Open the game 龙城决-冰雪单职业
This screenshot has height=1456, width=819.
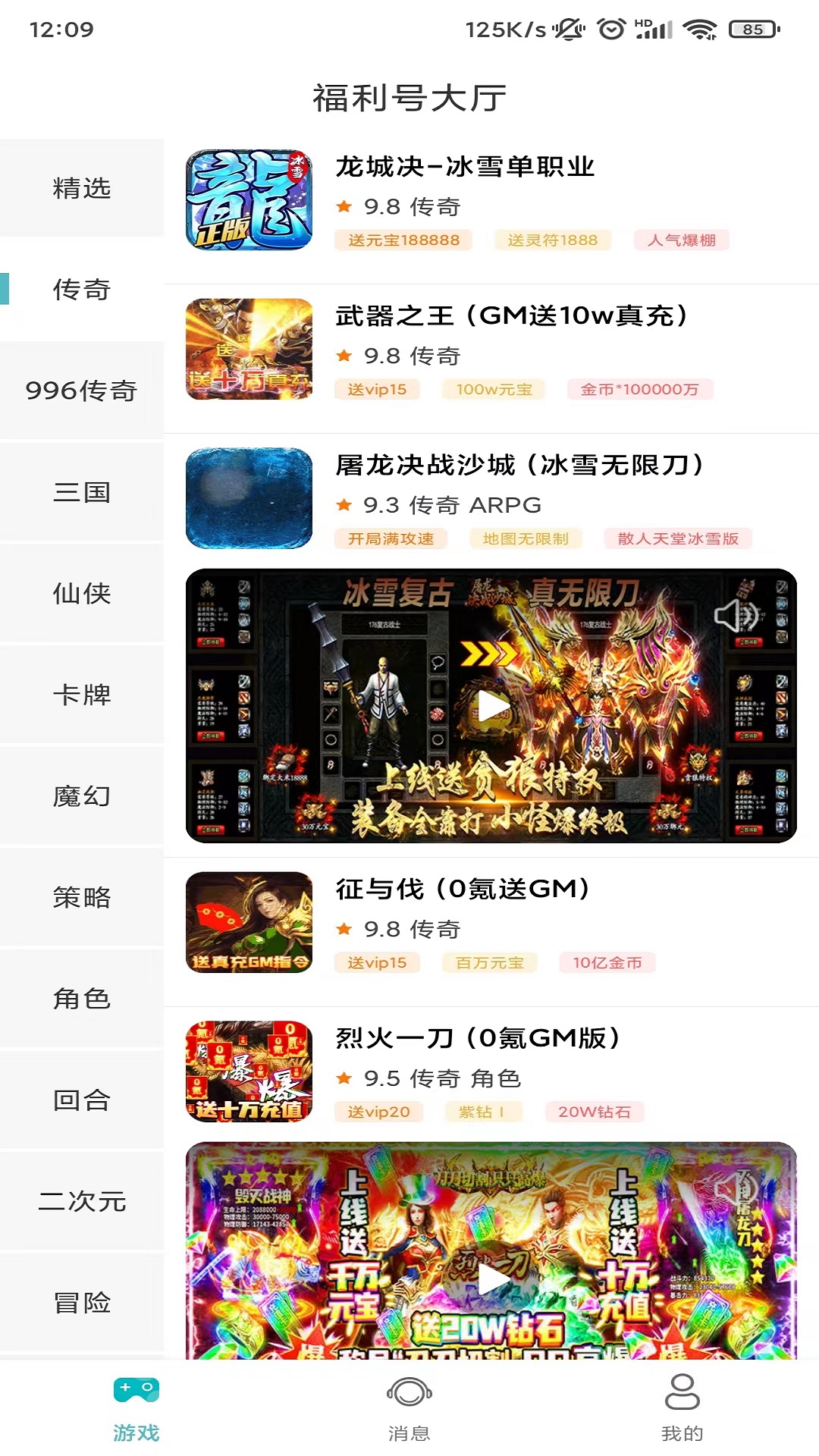[491, 200]
